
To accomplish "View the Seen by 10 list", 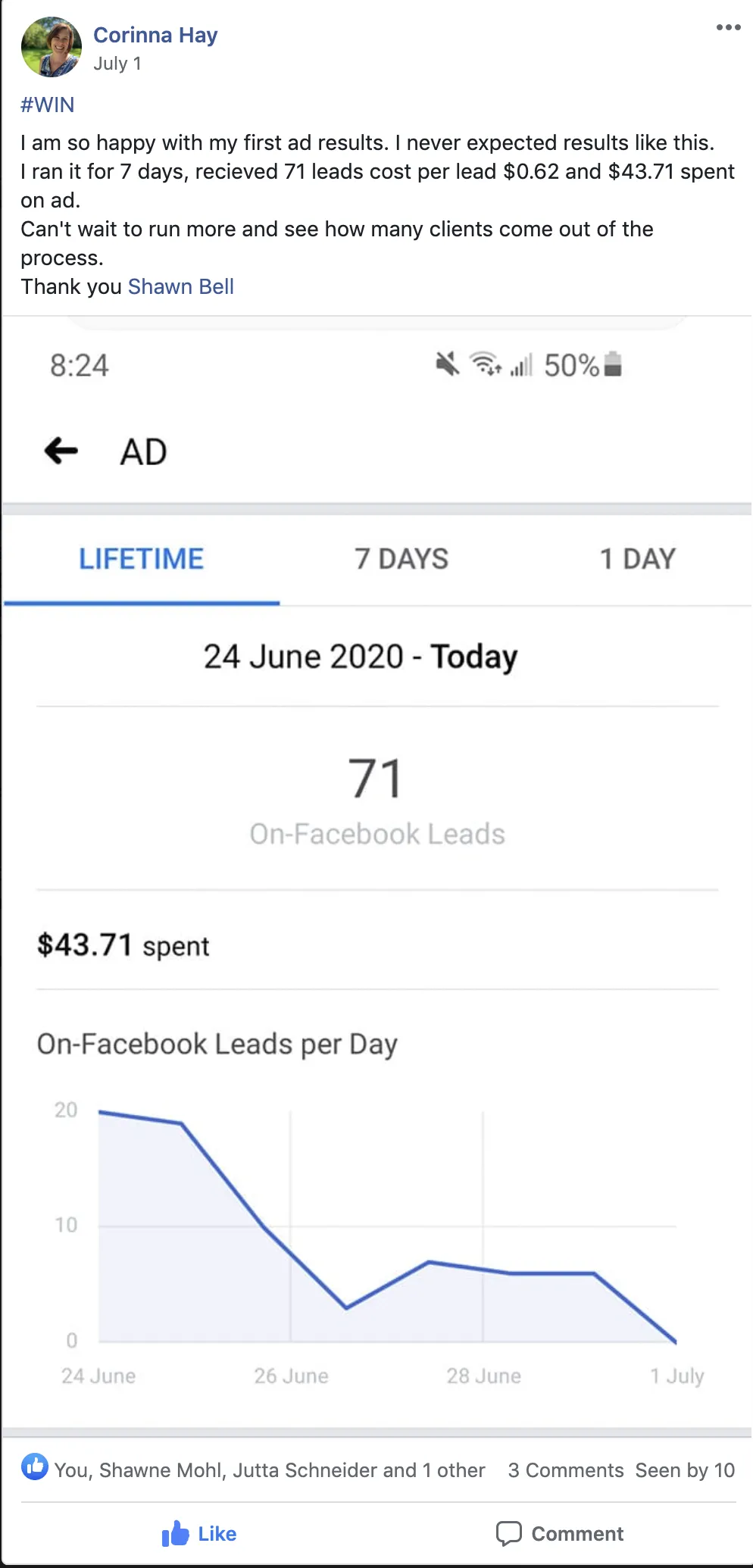I will click(685, 1470).
